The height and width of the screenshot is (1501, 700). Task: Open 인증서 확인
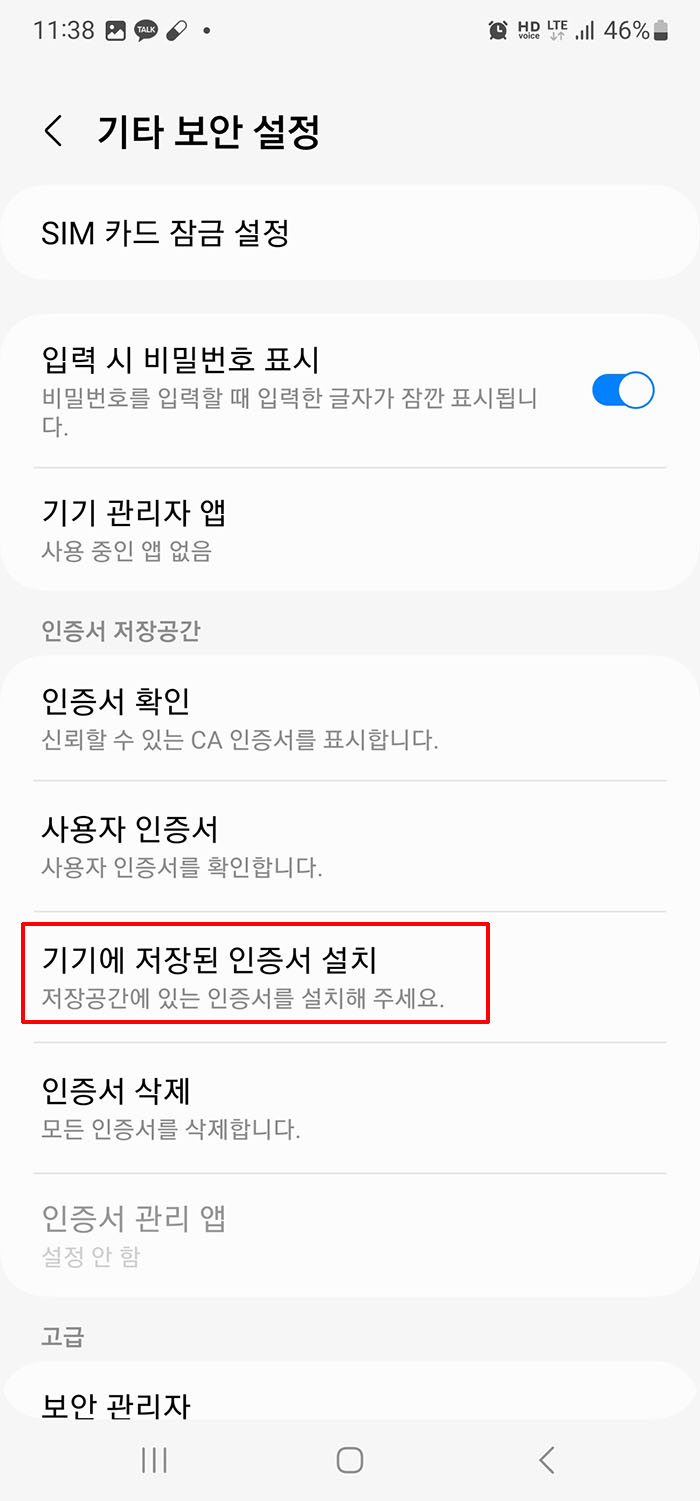(x=350, y=717)
